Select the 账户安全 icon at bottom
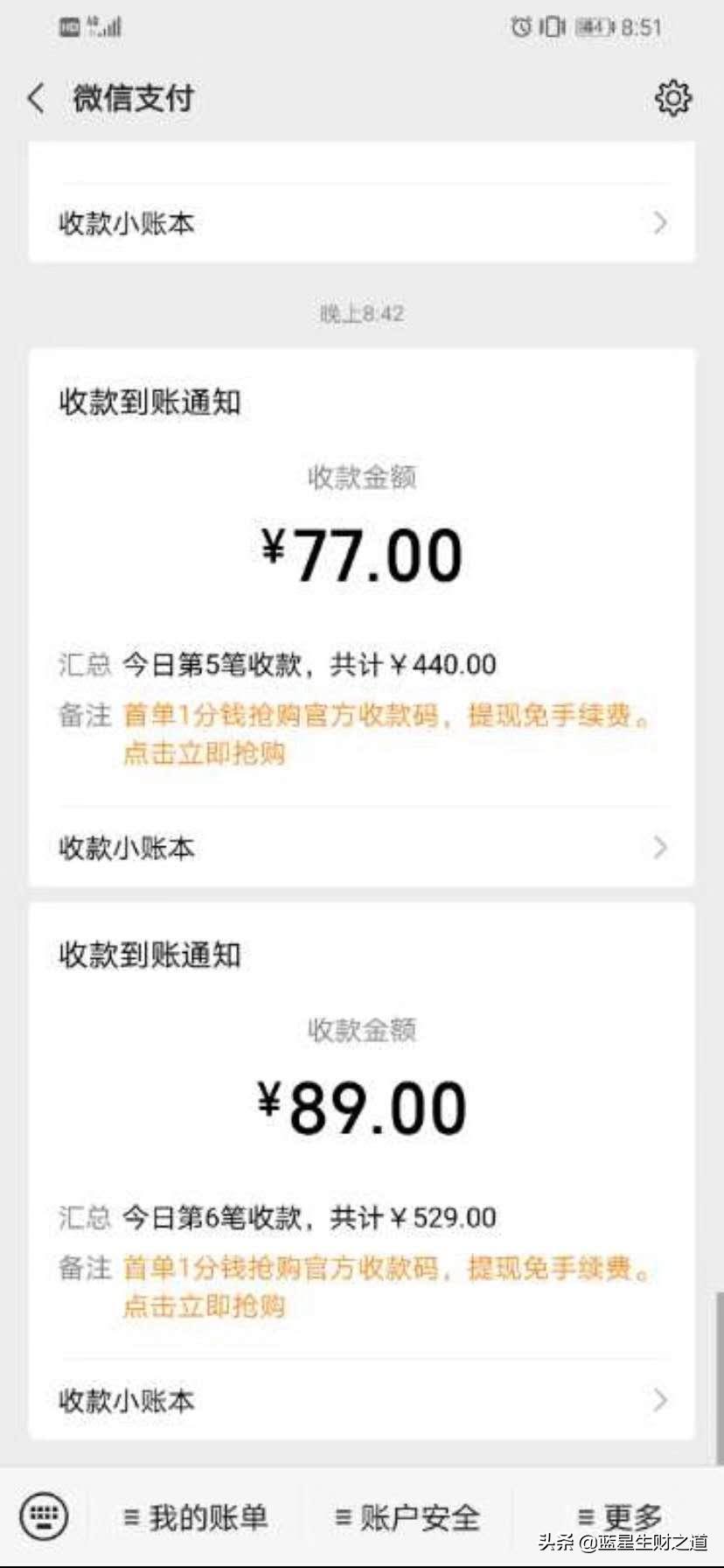724x1568 pixels. [x=345, y=1517]
